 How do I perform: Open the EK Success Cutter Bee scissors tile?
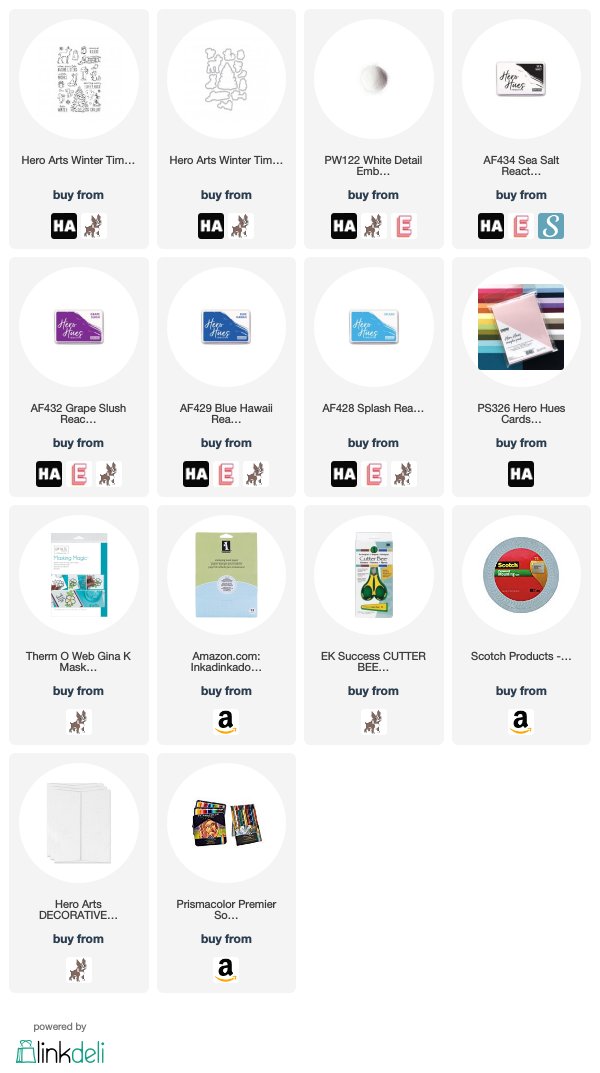[x=374, y=625]
